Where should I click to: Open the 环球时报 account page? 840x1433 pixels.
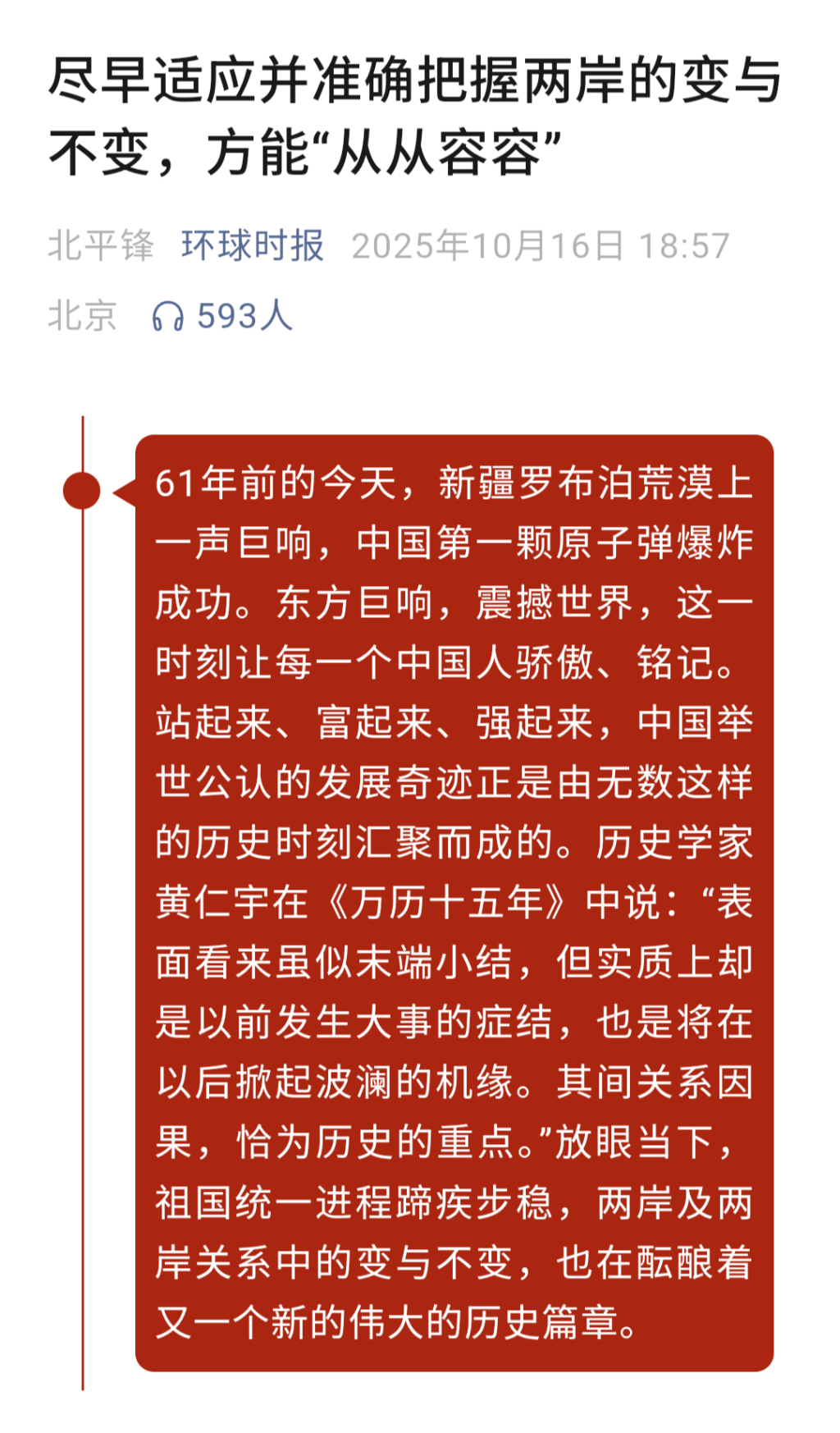click(253, 245)
